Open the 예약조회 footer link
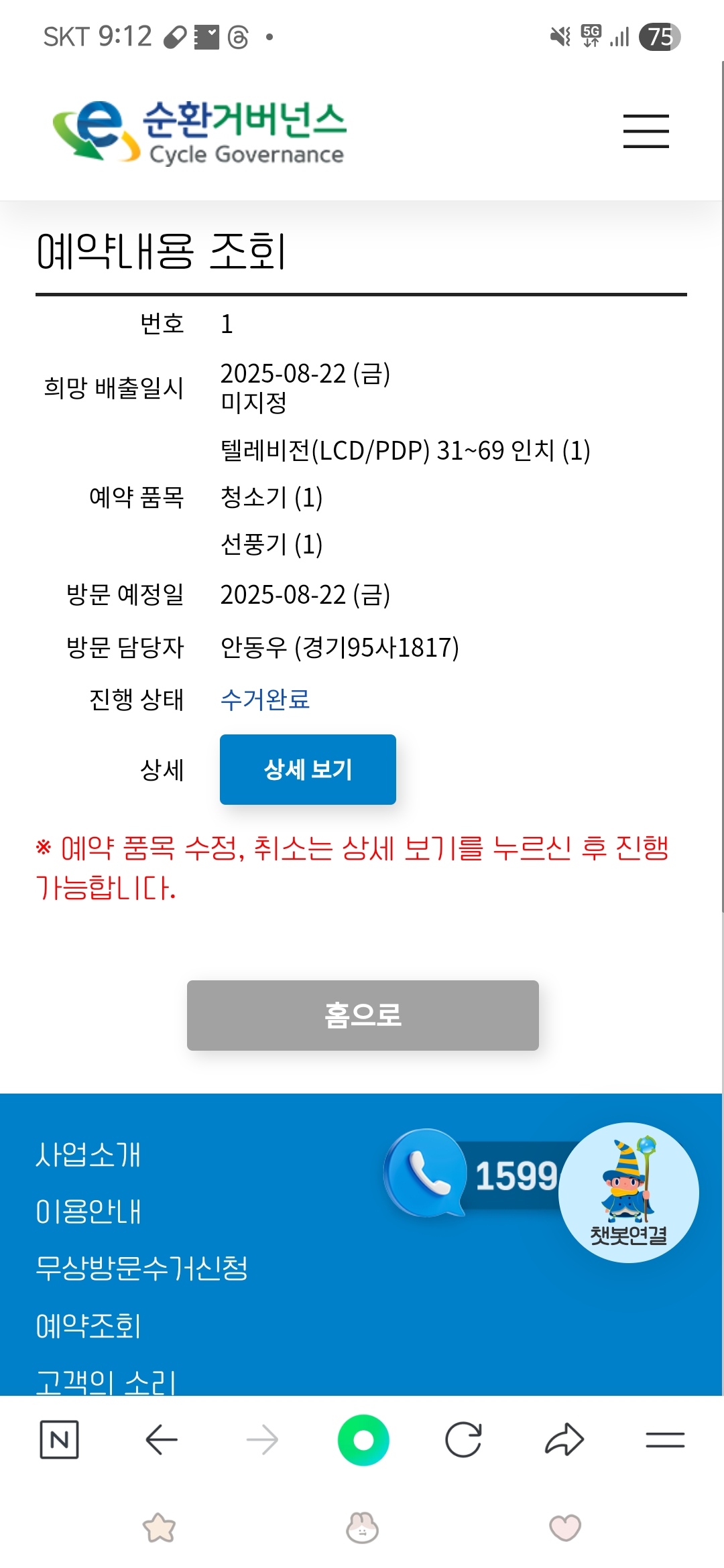The width and height of the screenshot is (724, 1568). point(88,1325)
